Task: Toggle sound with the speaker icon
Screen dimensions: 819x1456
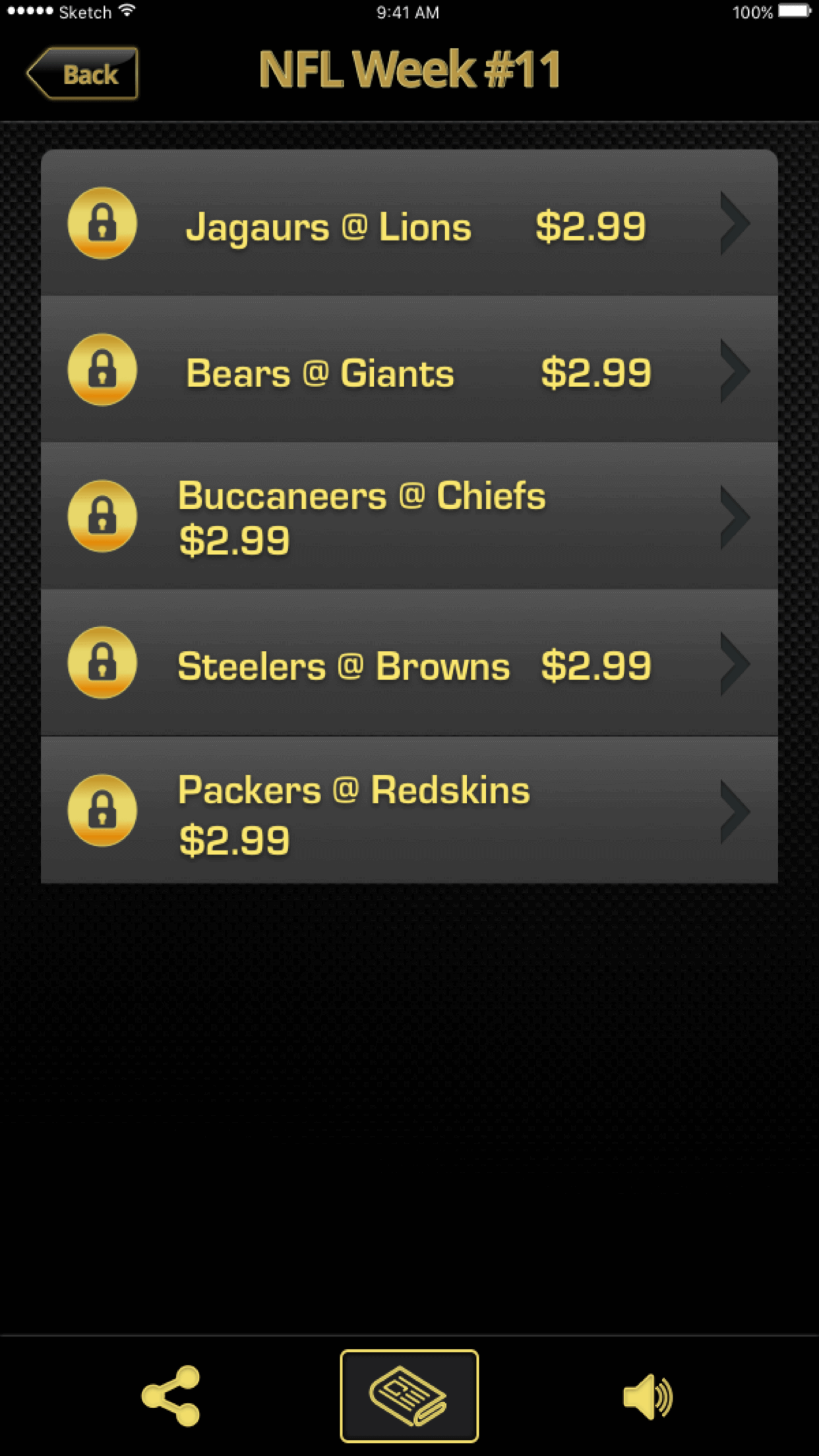Action: [648, 1395]
